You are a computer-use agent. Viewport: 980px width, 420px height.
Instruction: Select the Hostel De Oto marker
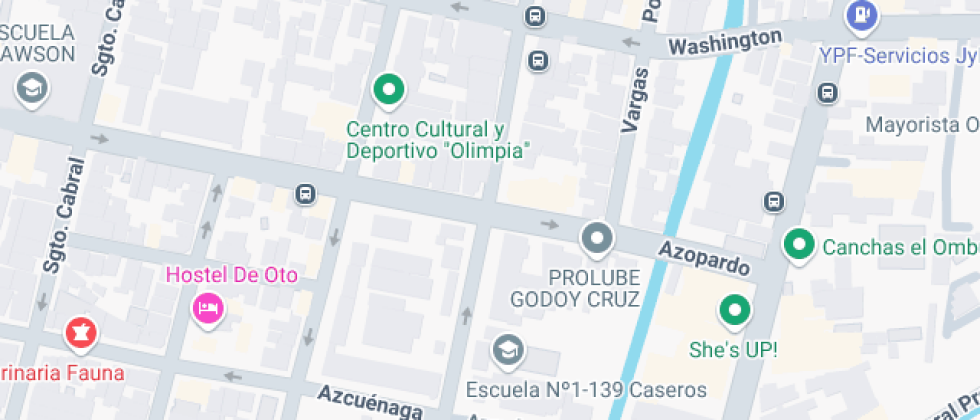tap(208, 310)
